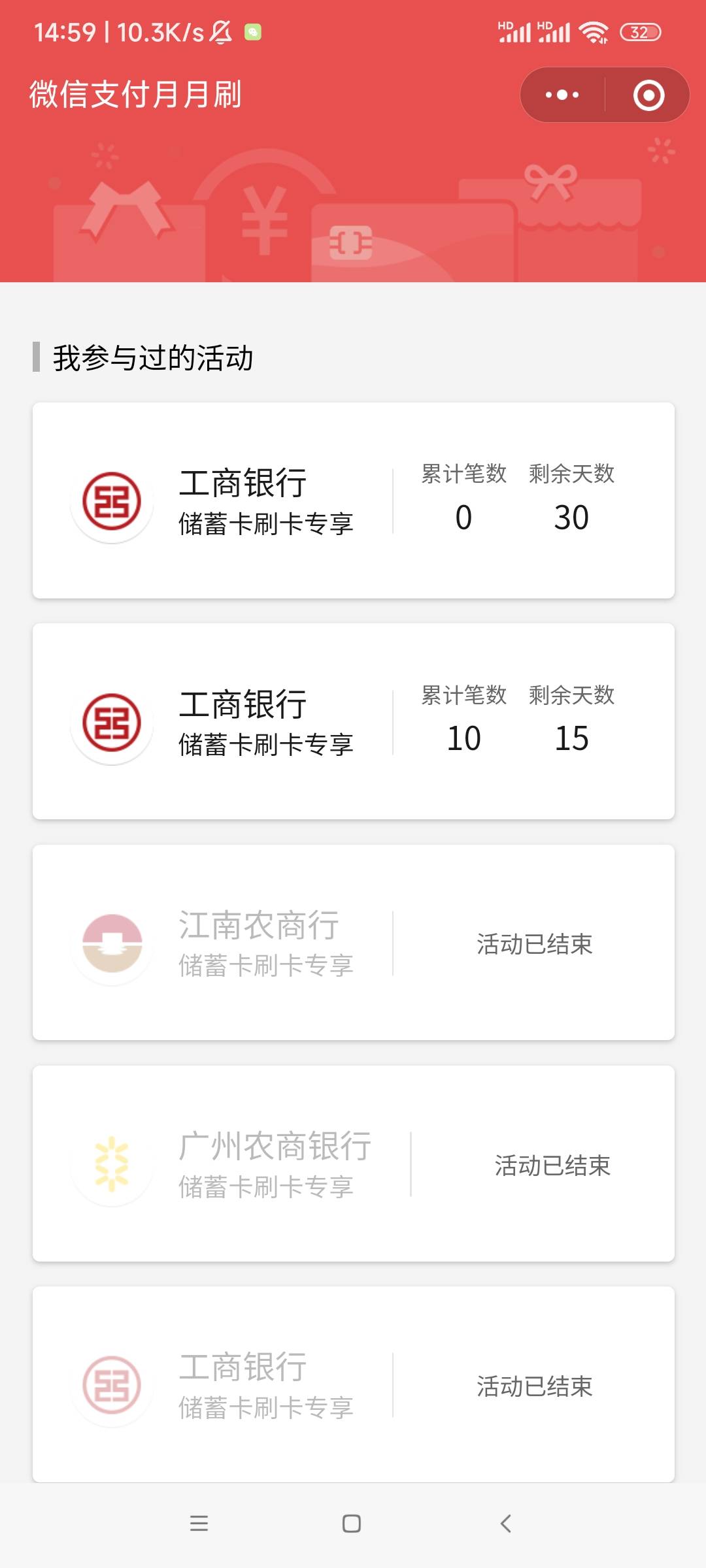Viewport: 706px width, 1568px height.
Task: Close the mini program via circle icon
Action: (x=648, y=95)
